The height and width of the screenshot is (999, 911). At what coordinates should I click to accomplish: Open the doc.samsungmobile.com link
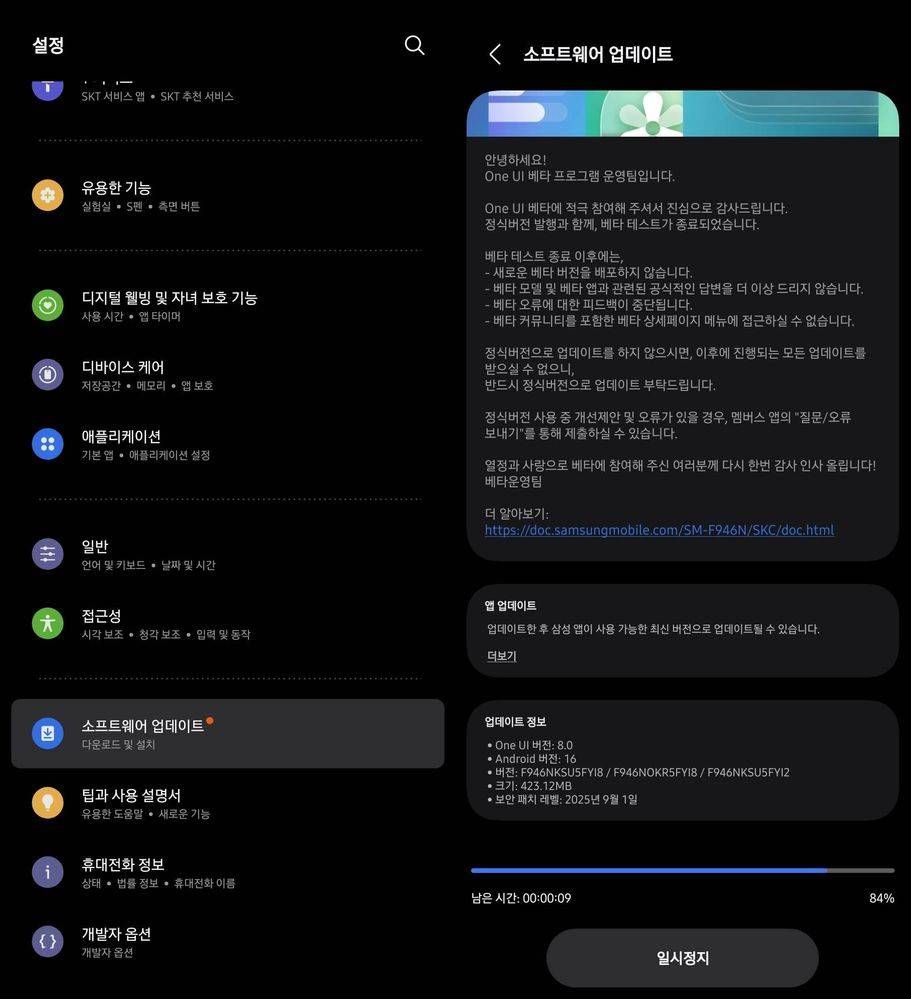(659, 529)
